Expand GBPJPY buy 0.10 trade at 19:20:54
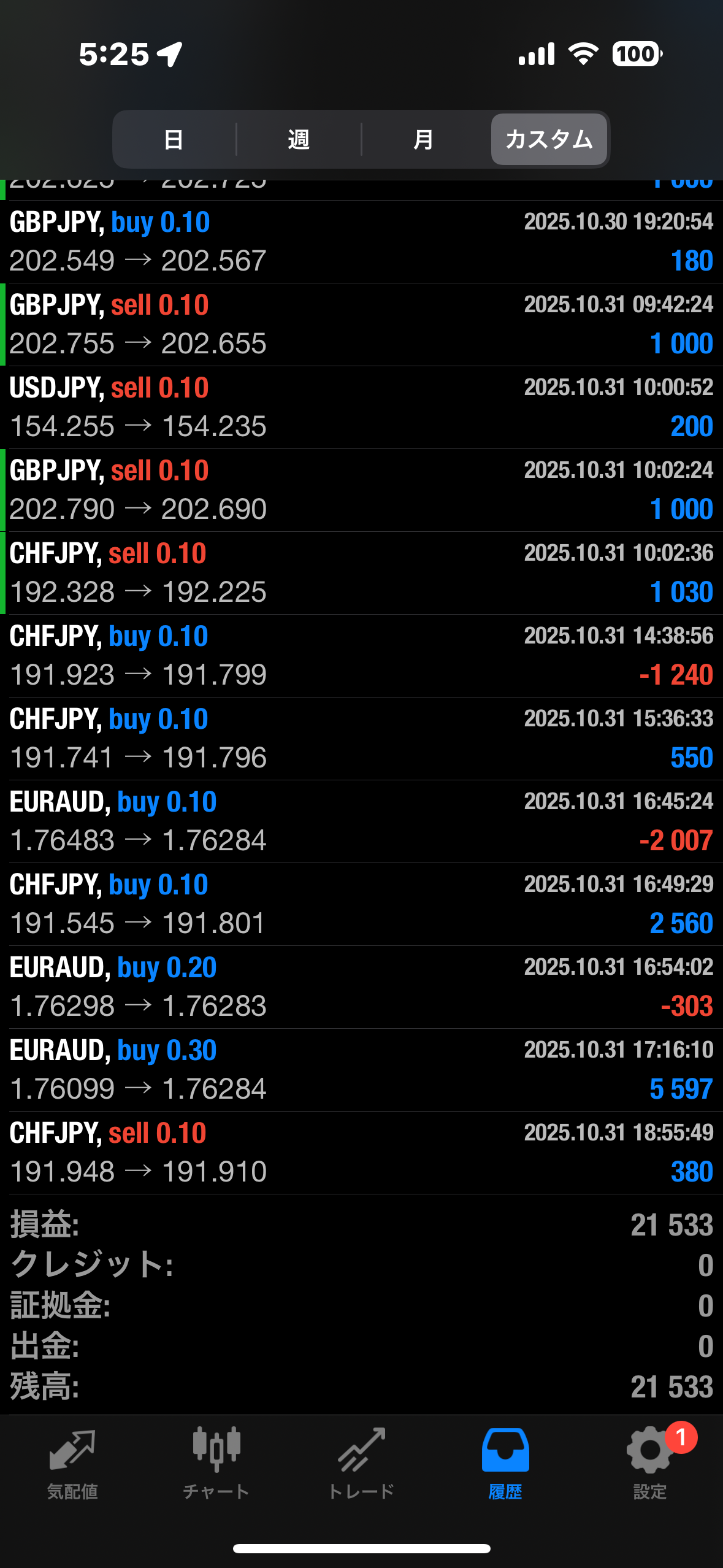 361,242
